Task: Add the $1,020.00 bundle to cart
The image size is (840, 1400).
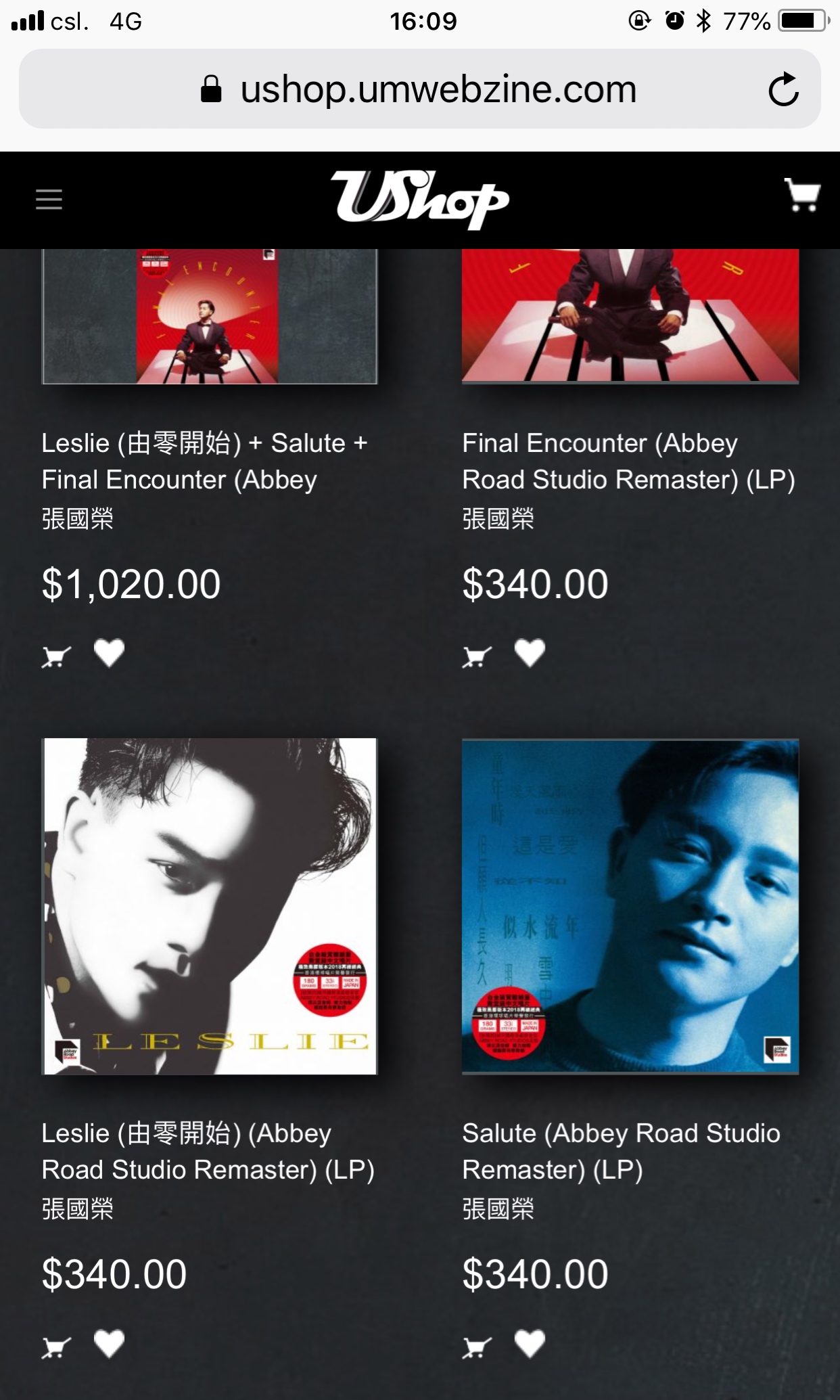Action: (x=57, y=655)
